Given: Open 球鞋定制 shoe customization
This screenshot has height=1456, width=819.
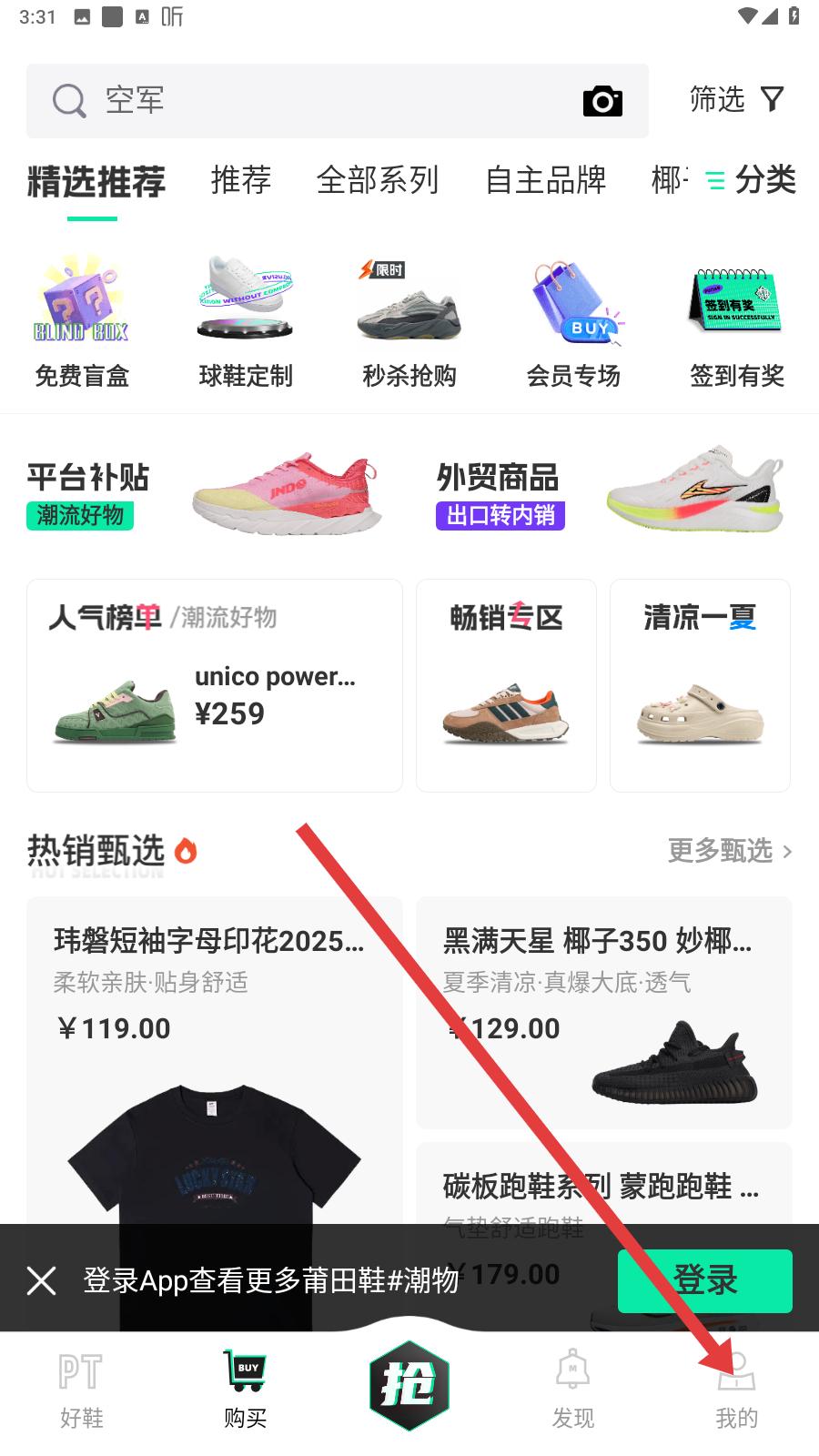Looking at the screenshot, I should click(246, 322).
